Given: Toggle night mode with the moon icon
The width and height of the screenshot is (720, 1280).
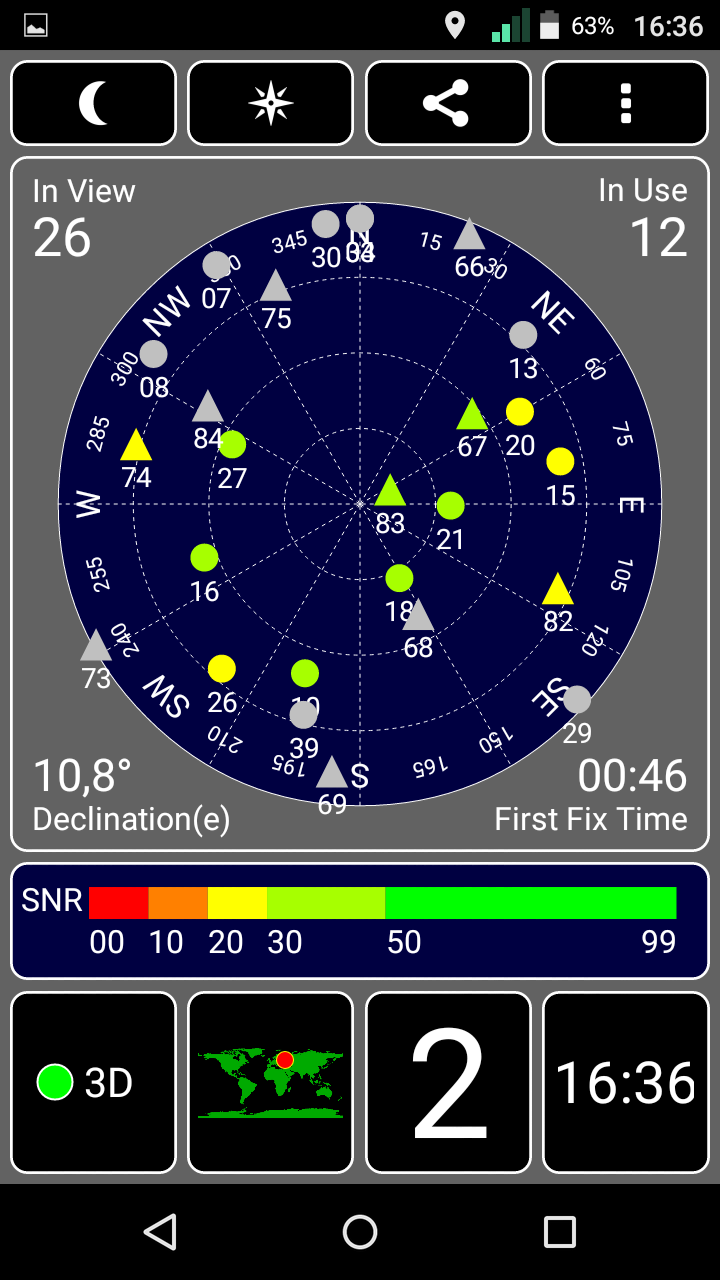Looking at the screenshot, I should (x=93, y=104).
